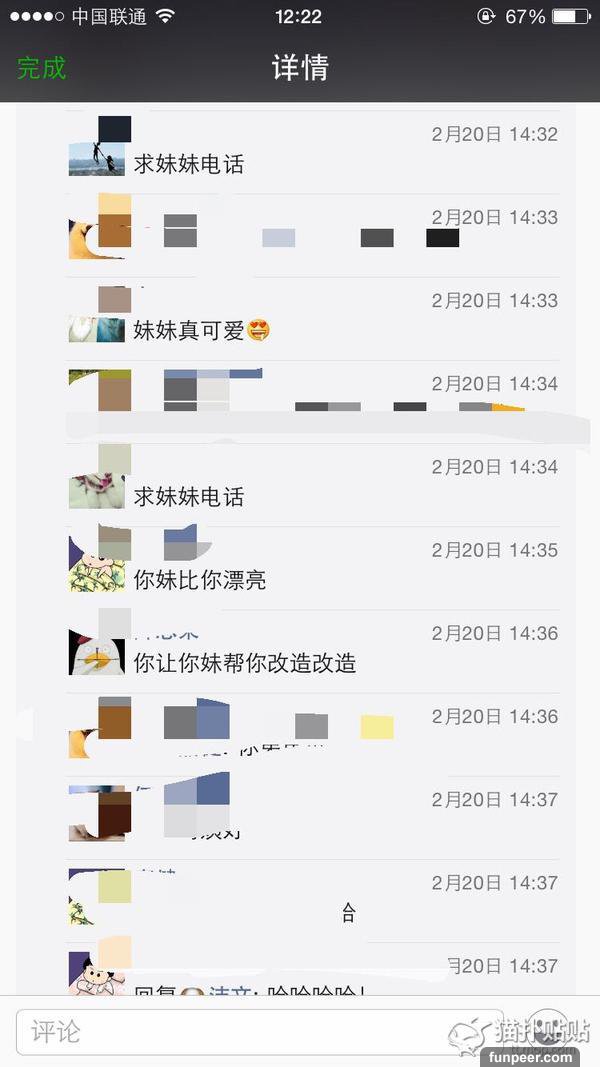Select the comment 你让你妹帮你改造改造
The width and height of the screenshot is (600, 1067).
pos(245,662)
